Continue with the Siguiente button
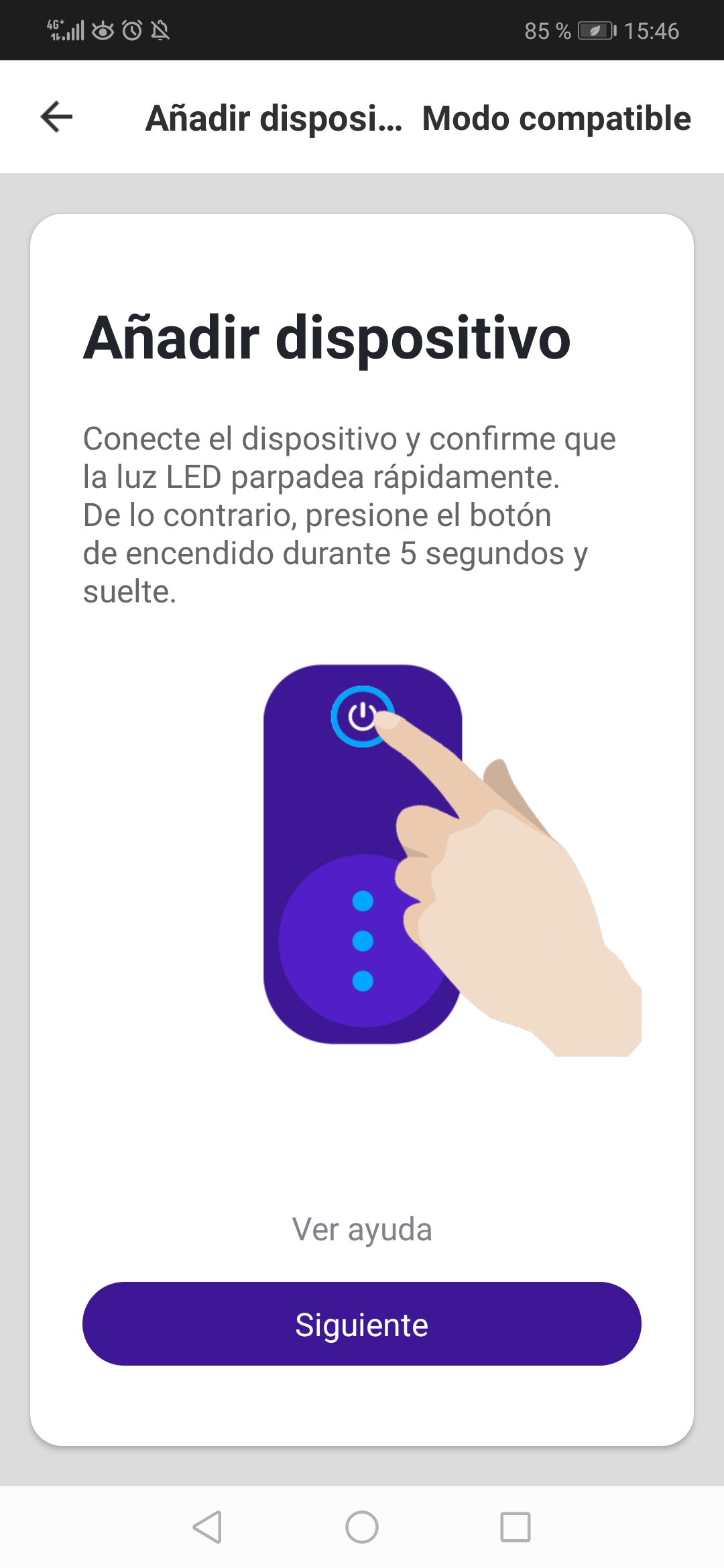Viewport: 724px width, 1568px height. 362,1324
